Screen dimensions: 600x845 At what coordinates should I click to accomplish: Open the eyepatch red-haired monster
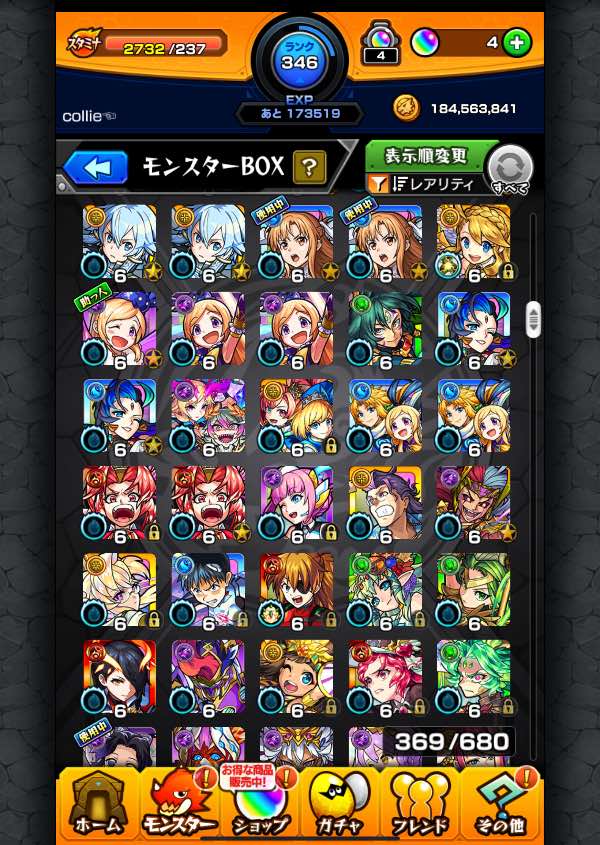(x=296, y=590)
